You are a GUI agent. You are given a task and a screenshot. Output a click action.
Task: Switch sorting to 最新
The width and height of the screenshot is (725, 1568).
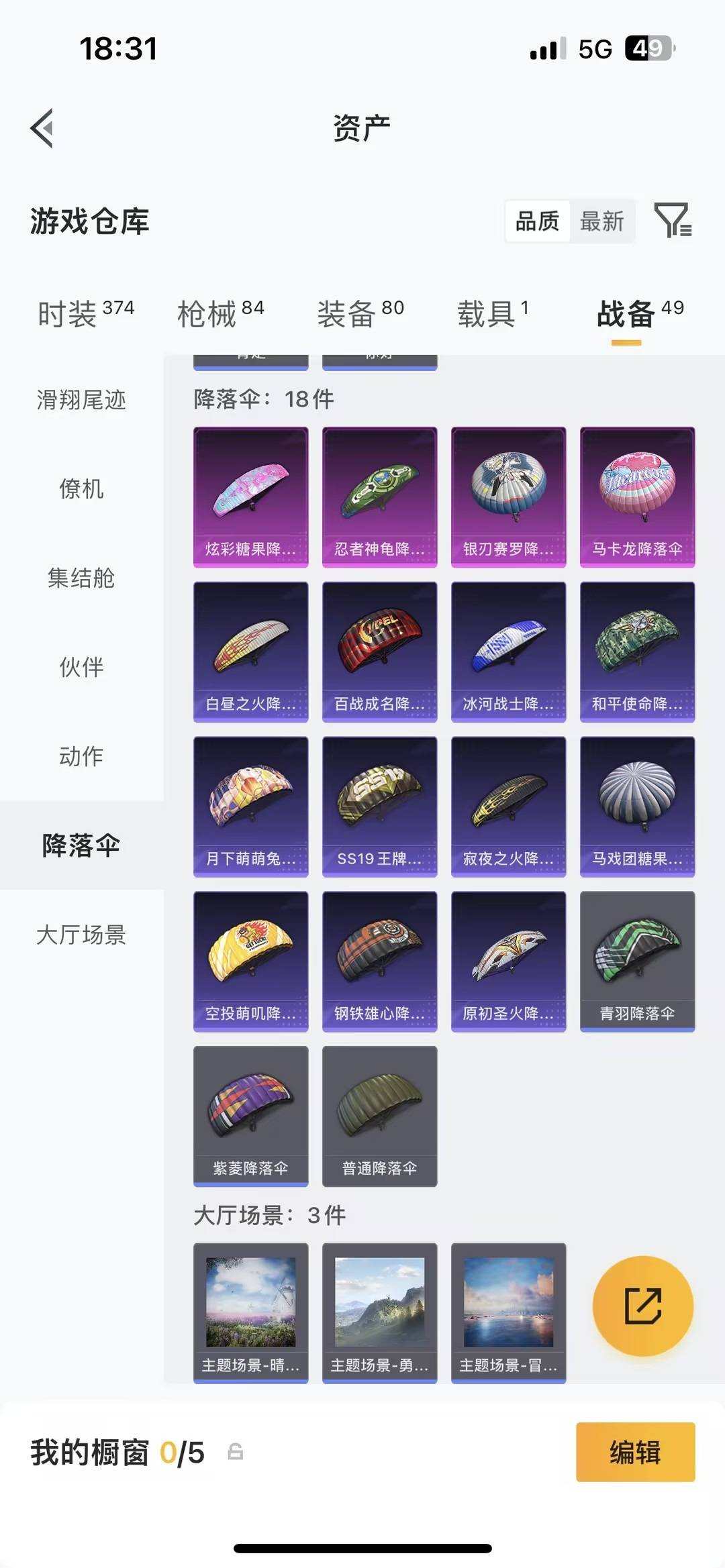click(x=603, y=221)
